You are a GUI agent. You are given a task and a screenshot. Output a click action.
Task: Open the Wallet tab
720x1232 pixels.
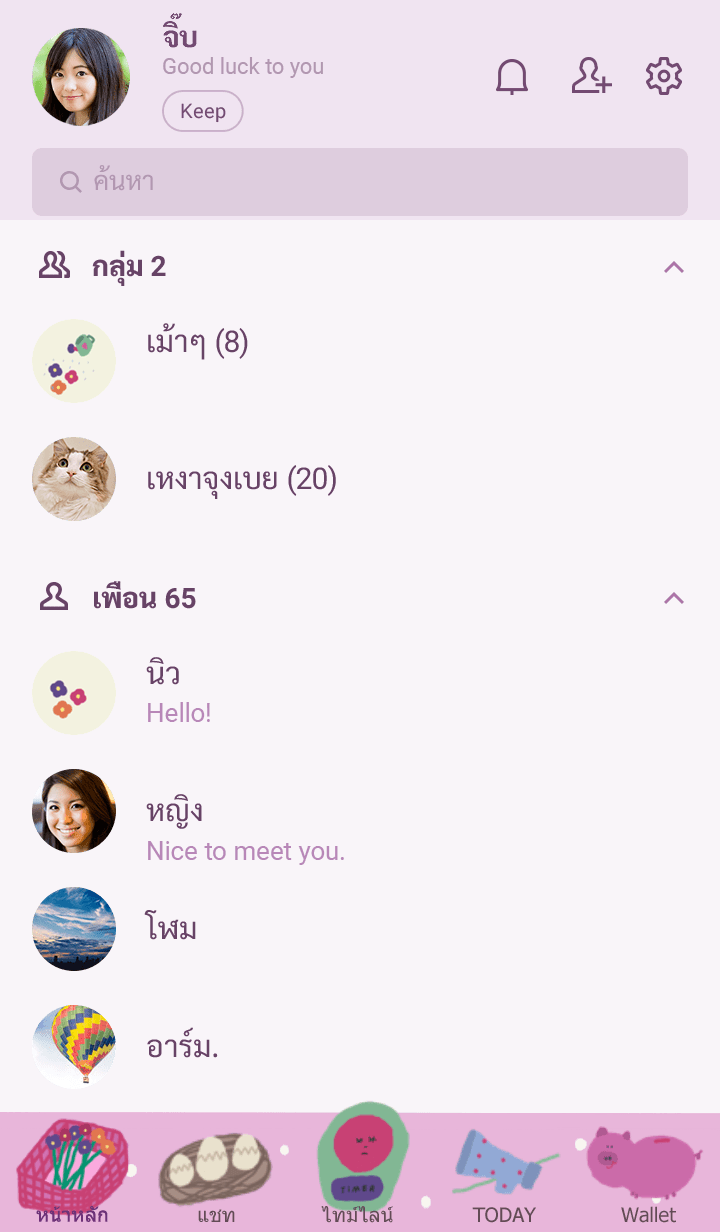pyautogui.click(x=648, y=1172)
